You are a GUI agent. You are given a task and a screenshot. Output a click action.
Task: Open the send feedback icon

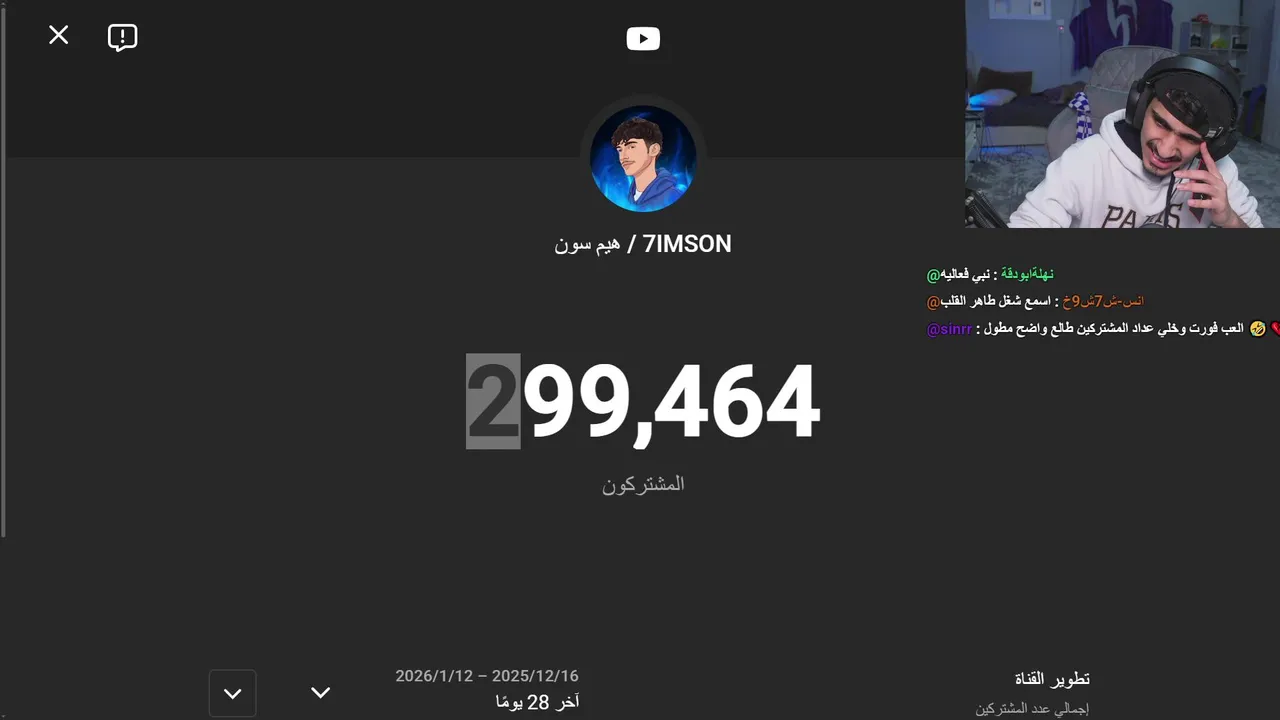point(122,38)
